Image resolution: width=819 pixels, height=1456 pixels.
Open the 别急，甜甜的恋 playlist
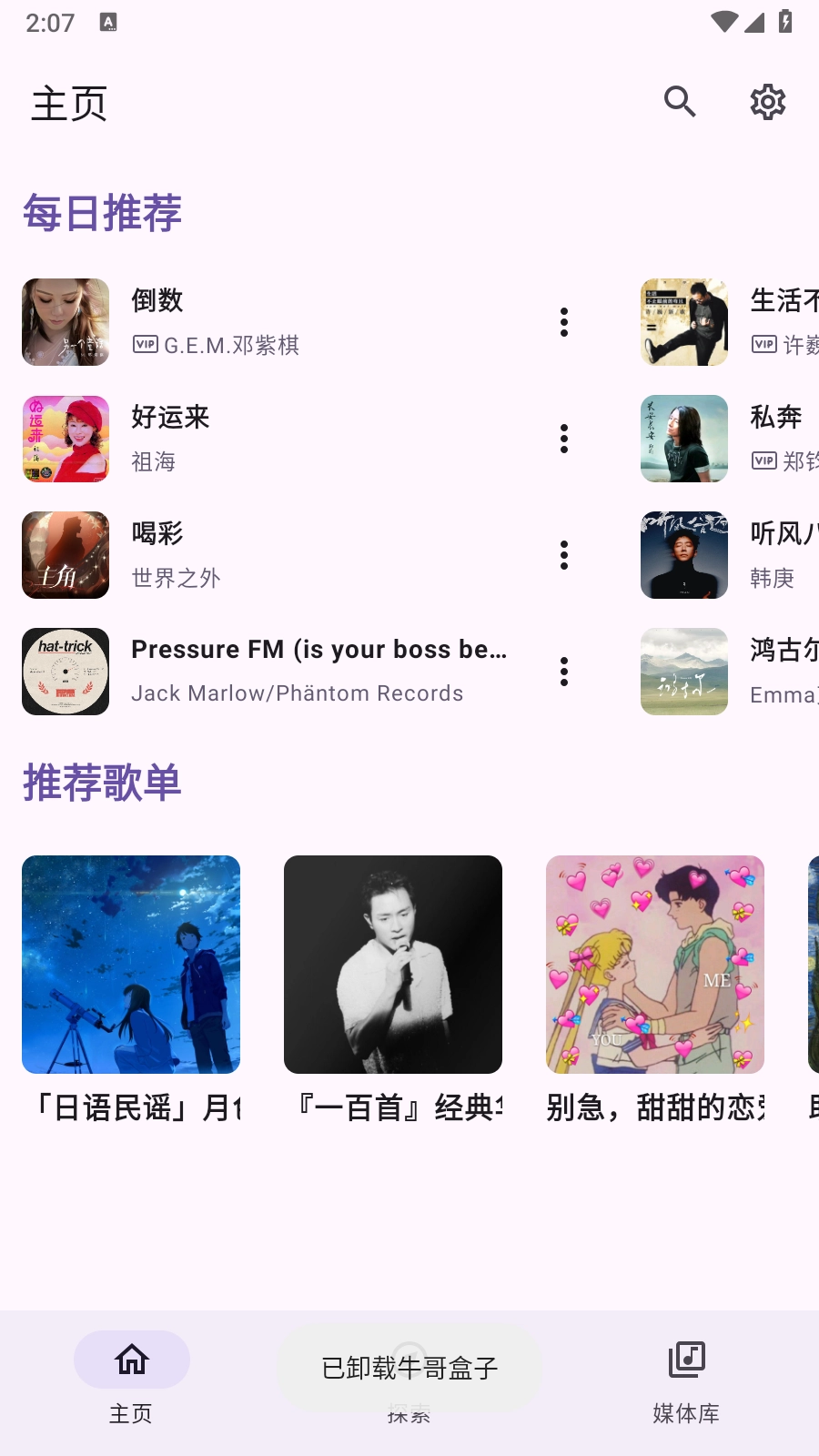coord(655,965)
